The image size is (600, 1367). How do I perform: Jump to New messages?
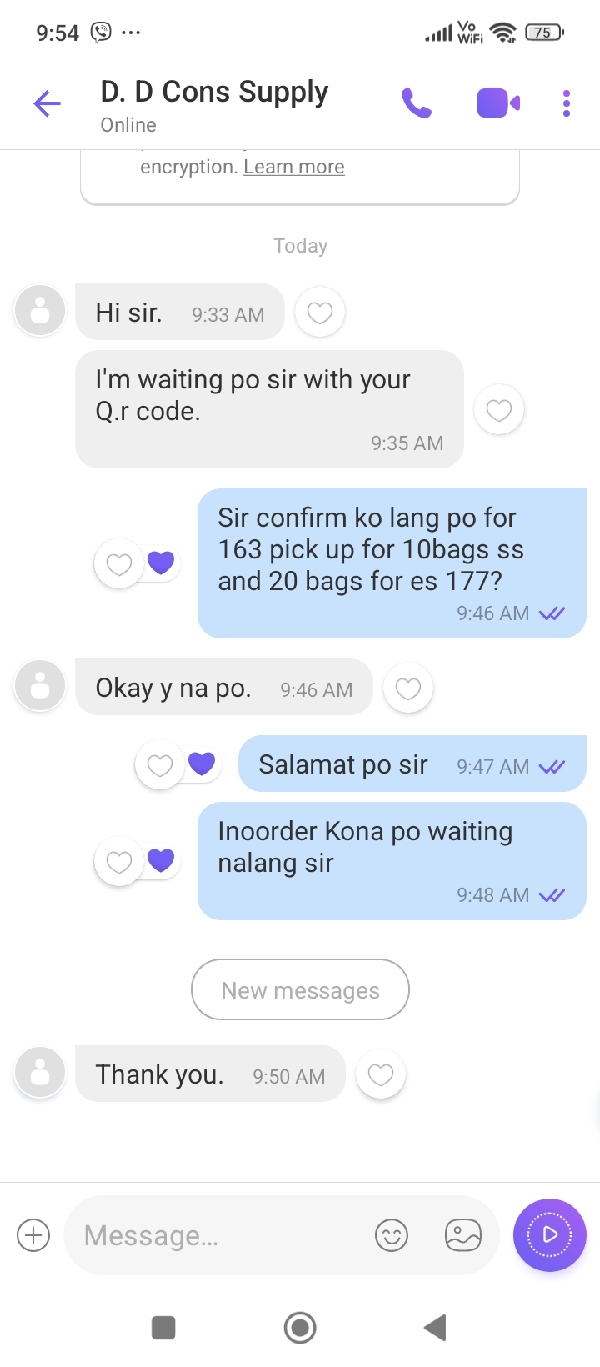click(300, 990)
